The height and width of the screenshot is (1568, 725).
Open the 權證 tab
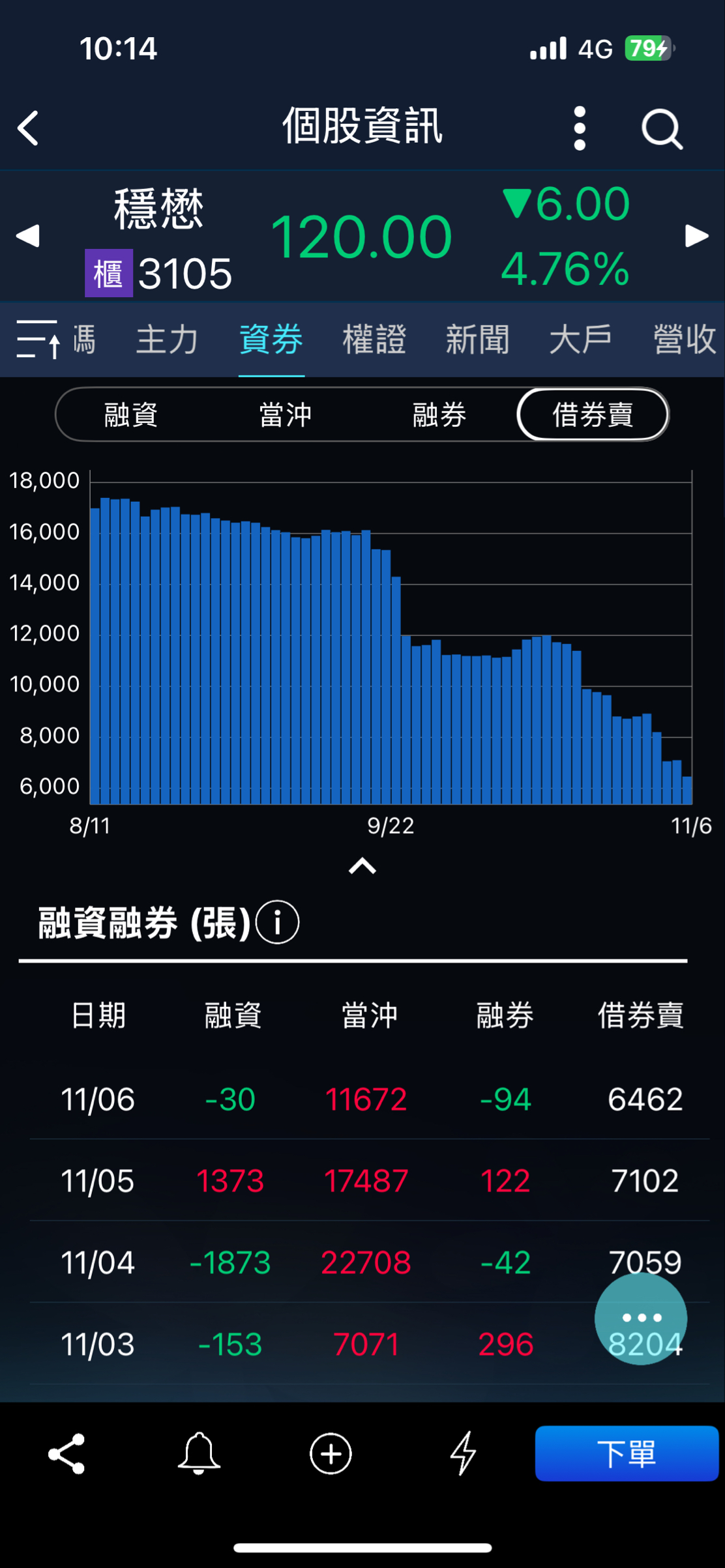pos(374,340)
